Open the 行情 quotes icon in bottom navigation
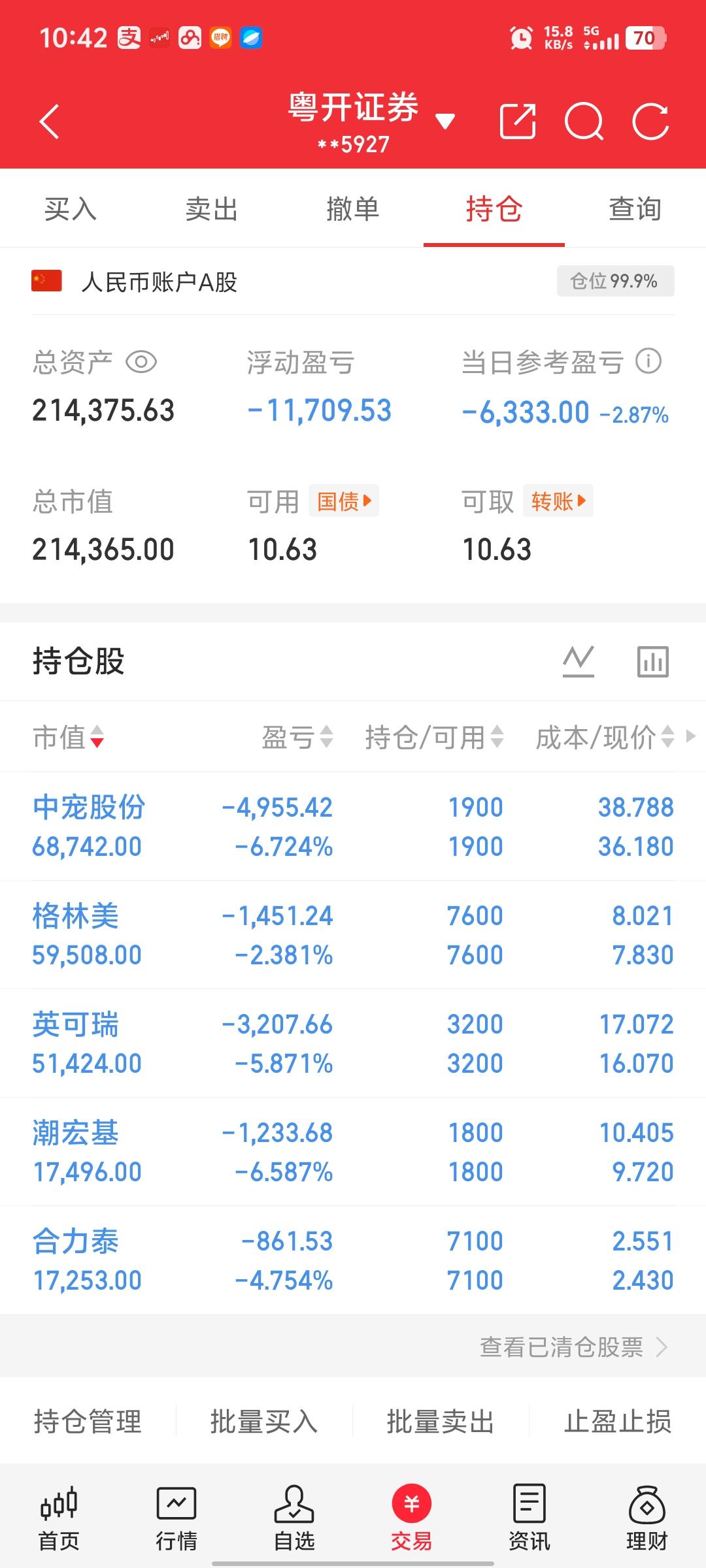The image size is (706, 1568). tap(176, 1509)
